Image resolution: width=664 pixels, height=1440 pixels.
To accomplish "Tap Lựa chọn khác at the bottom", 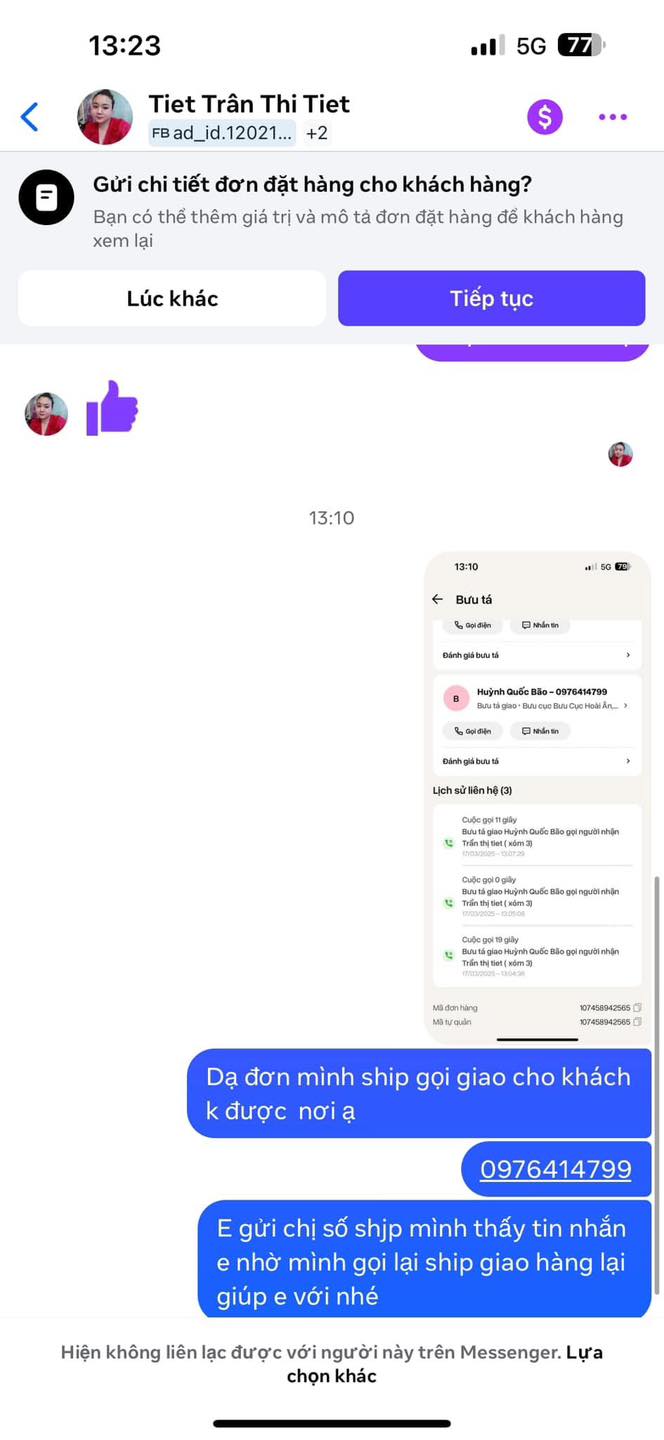I will coord(445,1364).
